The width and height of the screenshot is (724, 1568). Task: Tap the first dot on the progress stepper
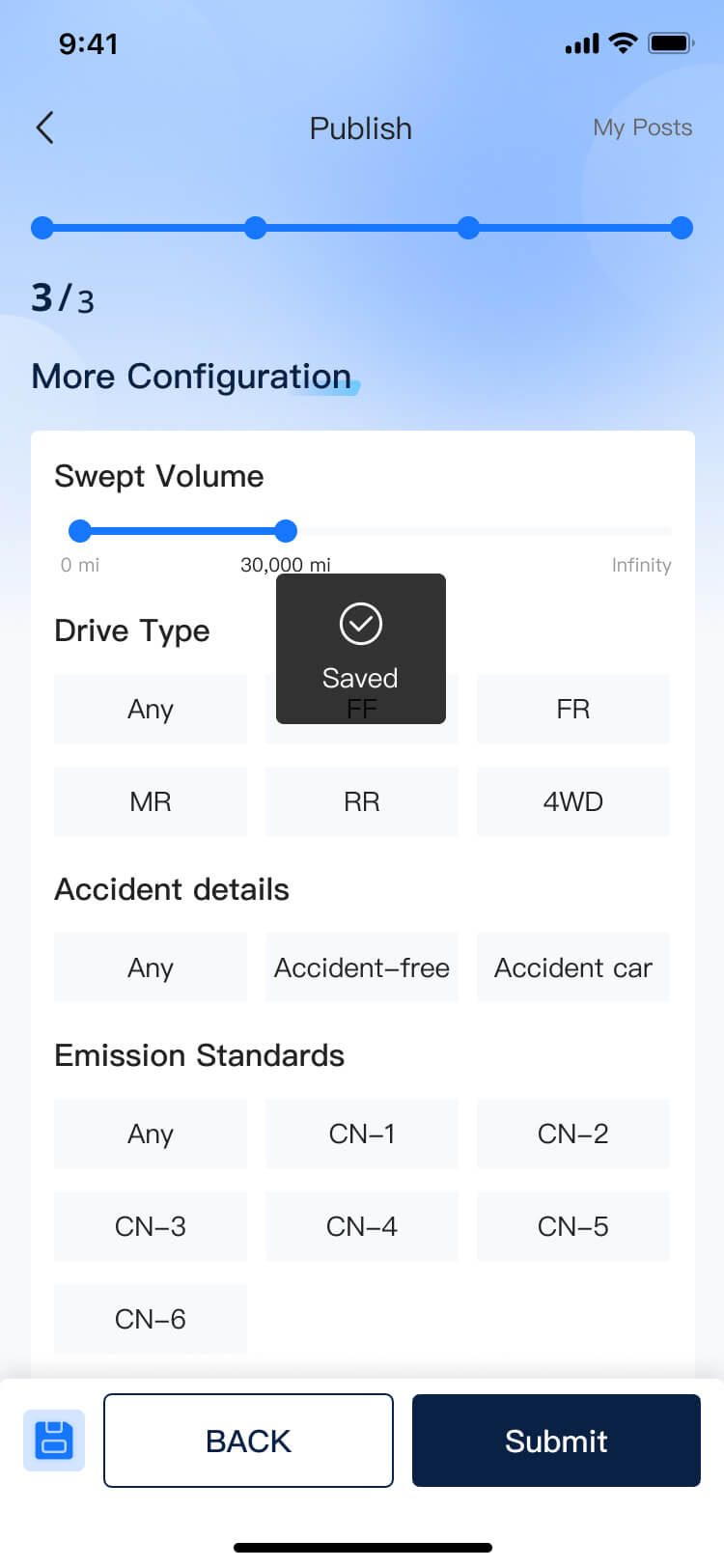(42, 228)
